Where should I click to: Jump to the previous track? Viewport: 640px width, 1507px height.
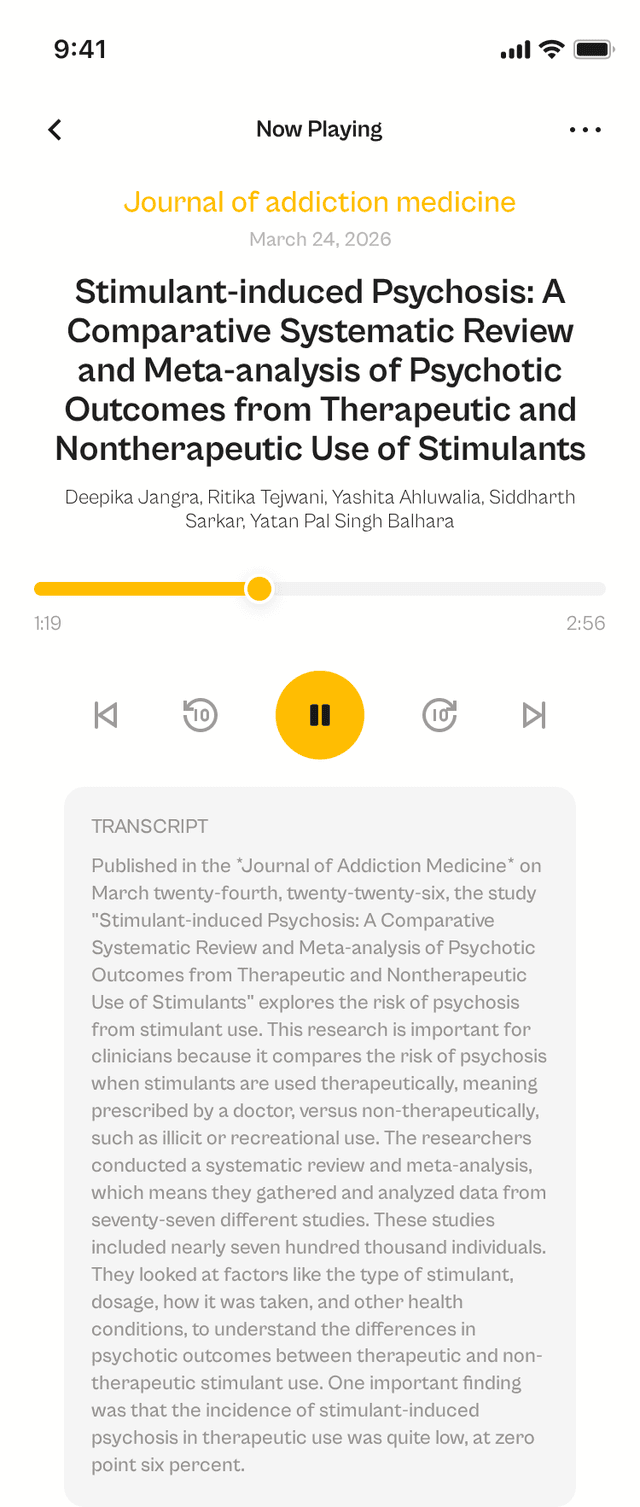[x=105, y=715]
